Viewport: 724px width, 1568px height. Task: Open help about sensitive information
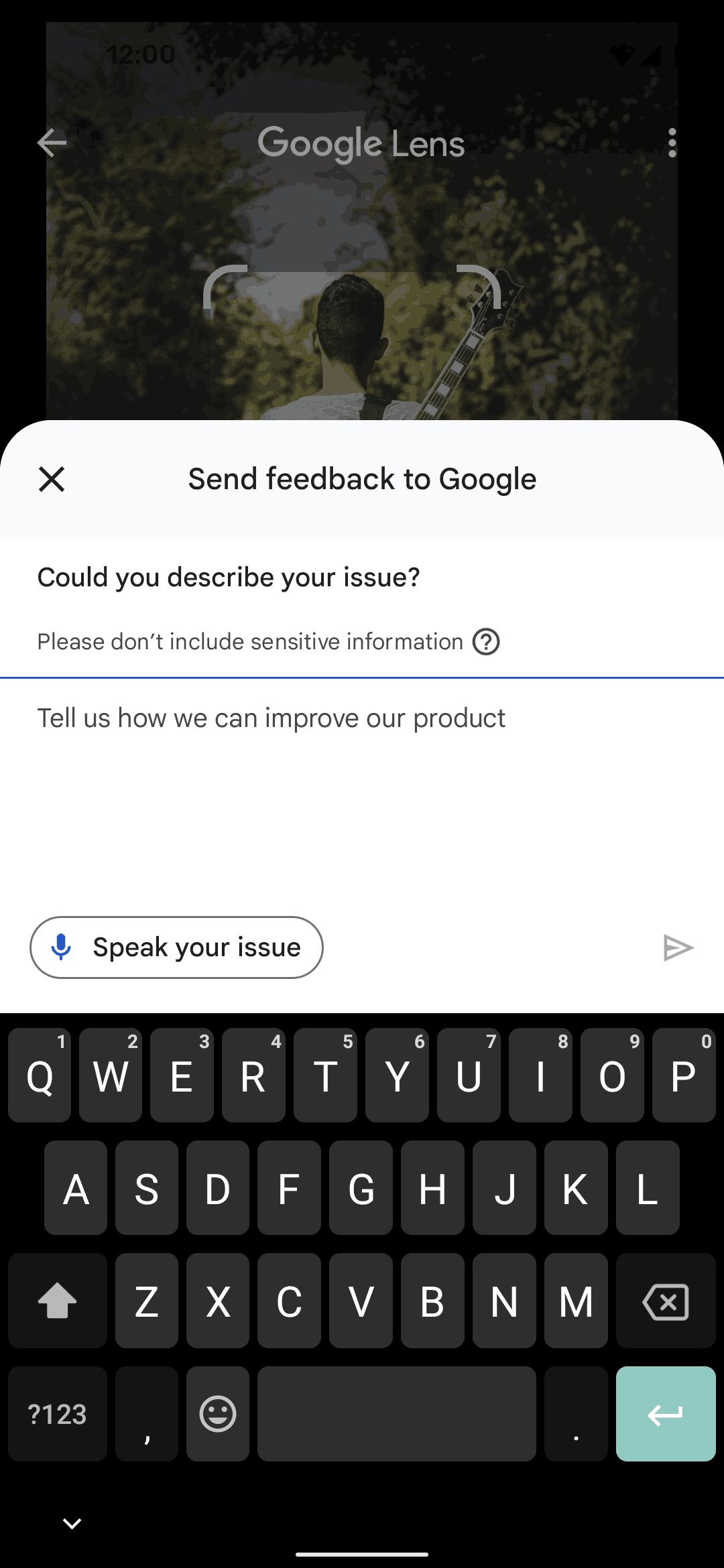point(486,642)
